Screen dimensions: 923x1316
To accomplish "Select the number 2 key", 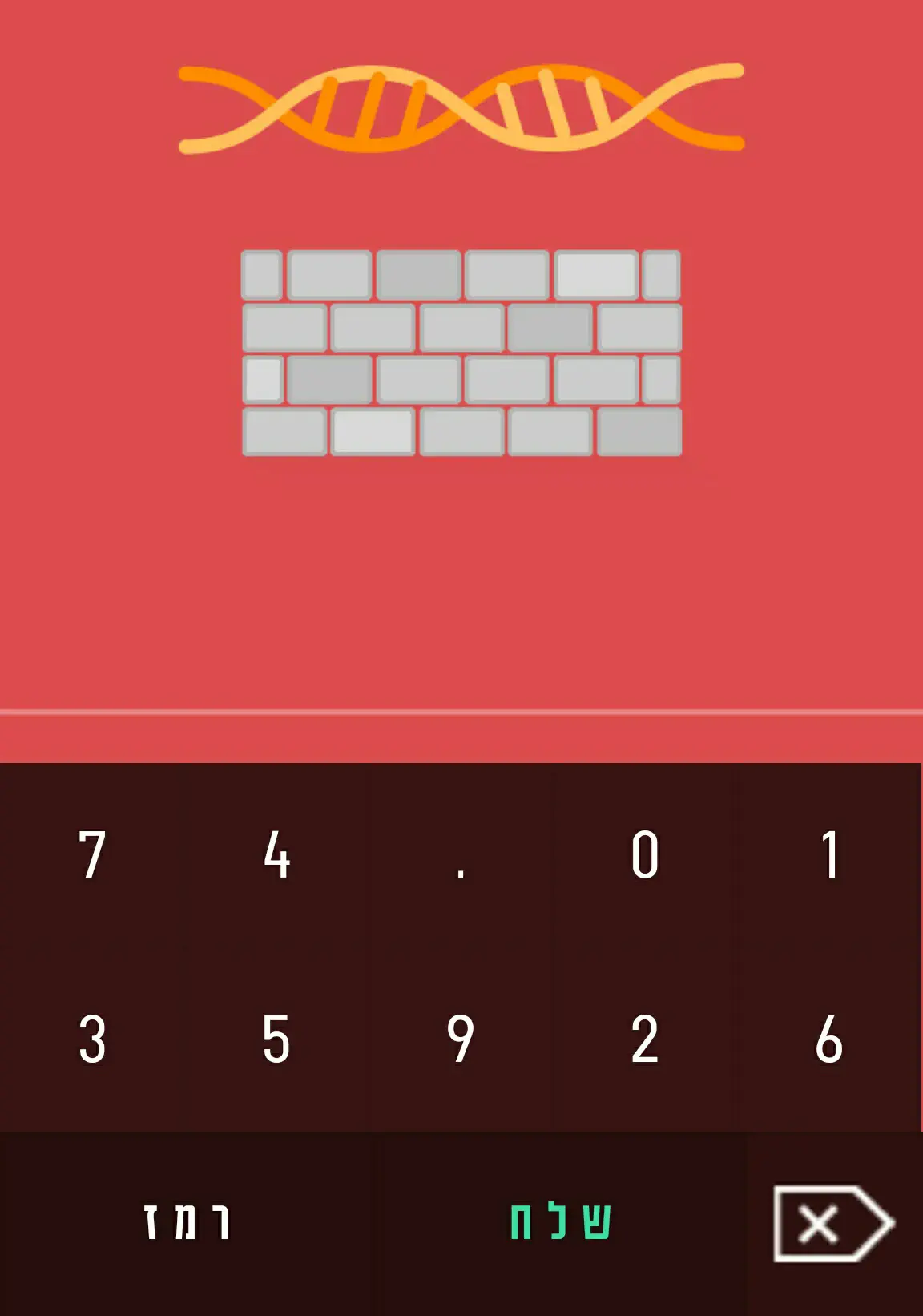I will coord(645,1039).
